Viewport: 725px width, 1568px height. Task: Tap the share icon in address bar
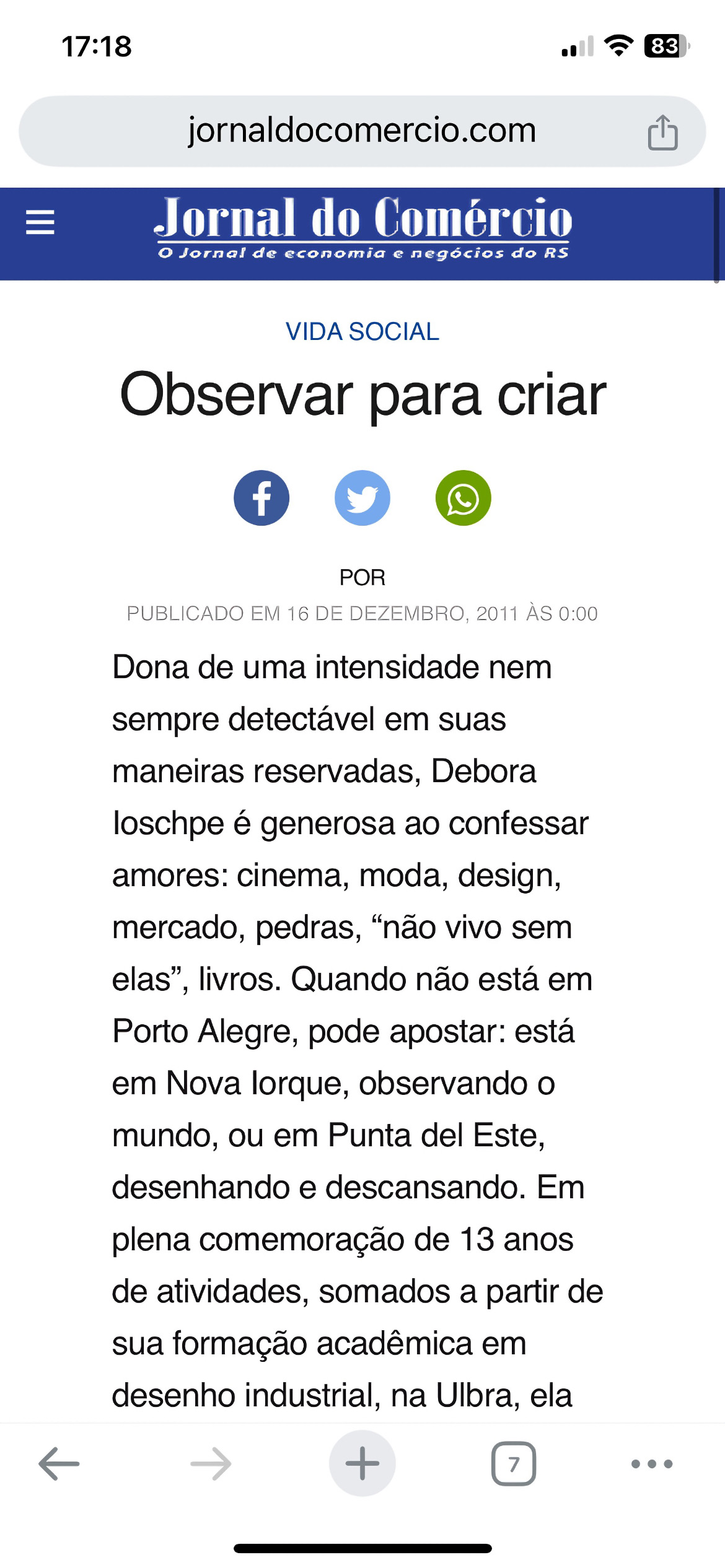pos(662,133)
